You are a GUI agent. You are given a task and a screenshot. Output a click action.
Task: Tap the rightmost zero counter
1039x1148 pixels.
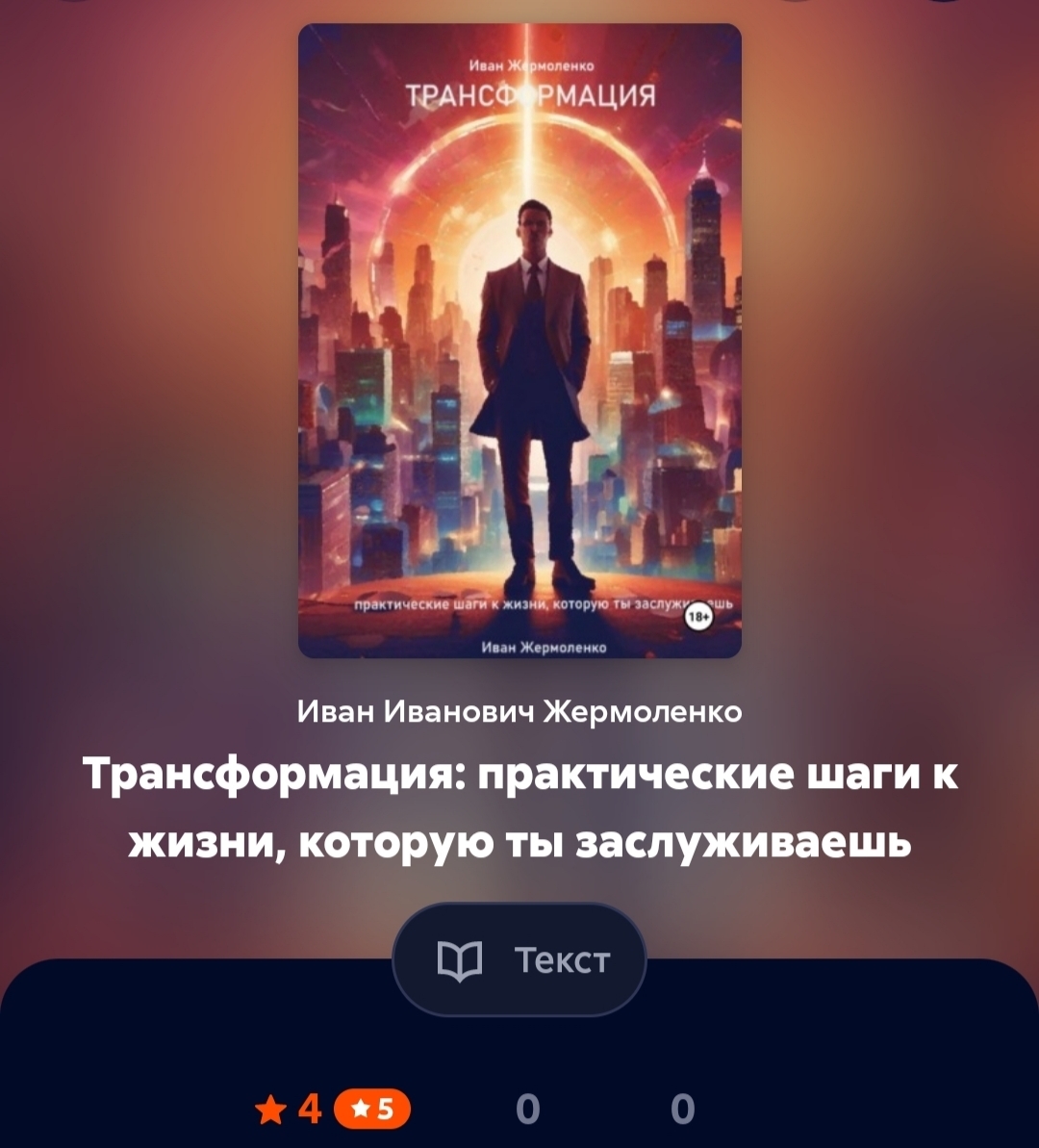coord(683,1109)
